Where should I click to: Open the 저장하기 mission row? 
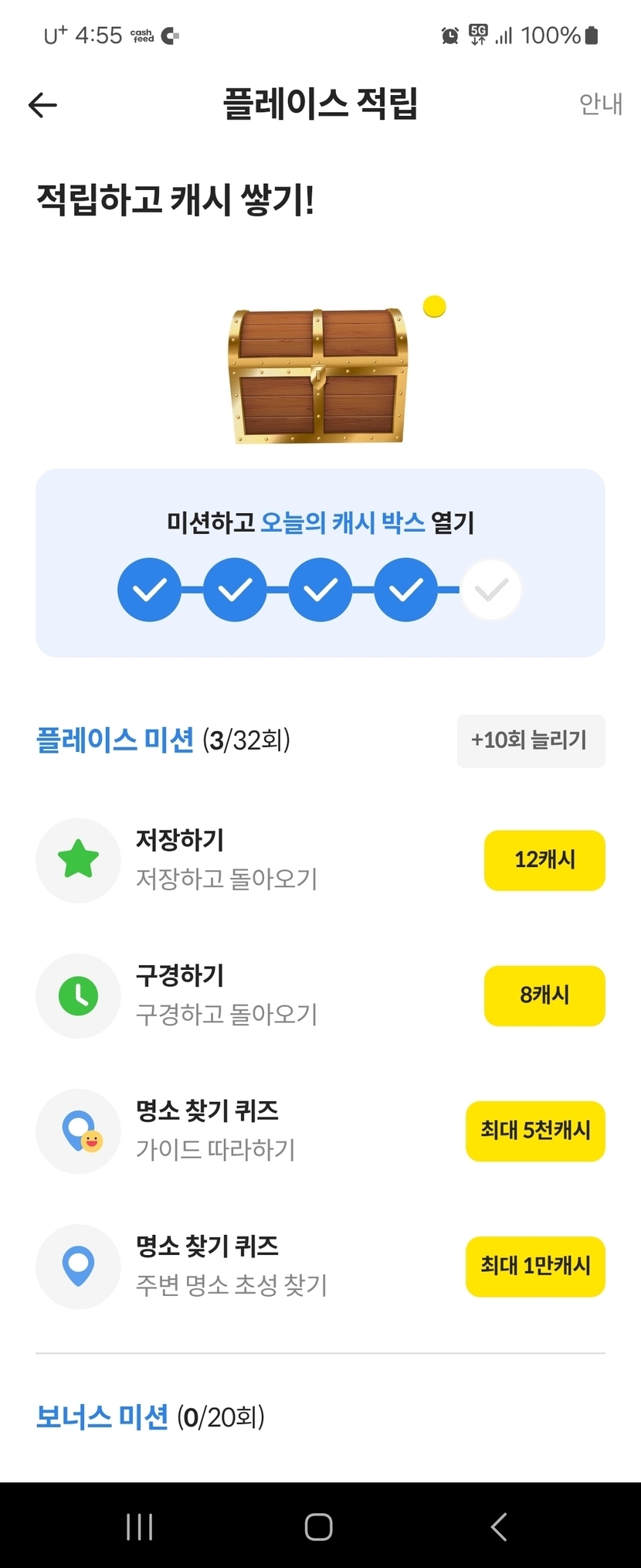[x=320, y=860]
